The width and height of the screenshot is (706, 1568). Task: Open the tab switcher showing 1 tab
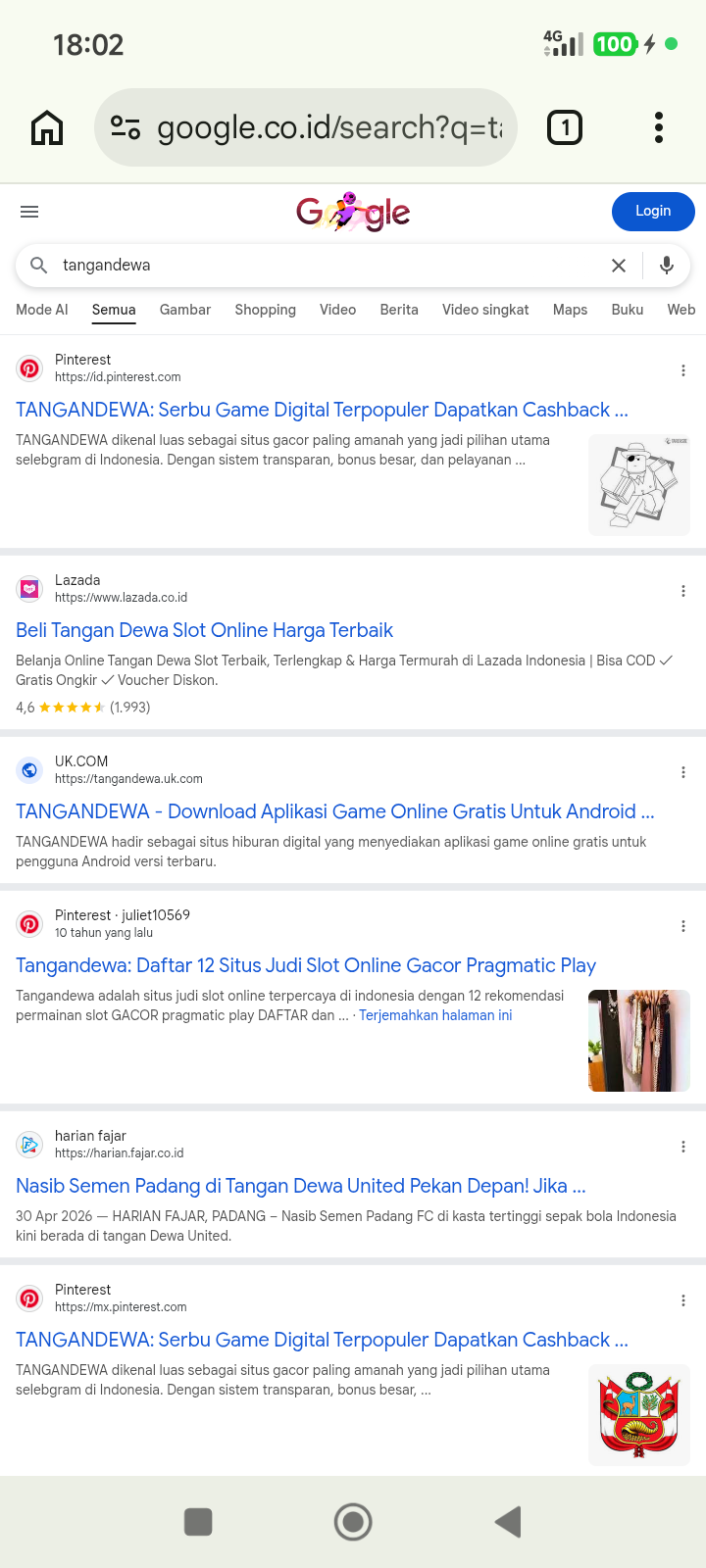tap(564, 127)
